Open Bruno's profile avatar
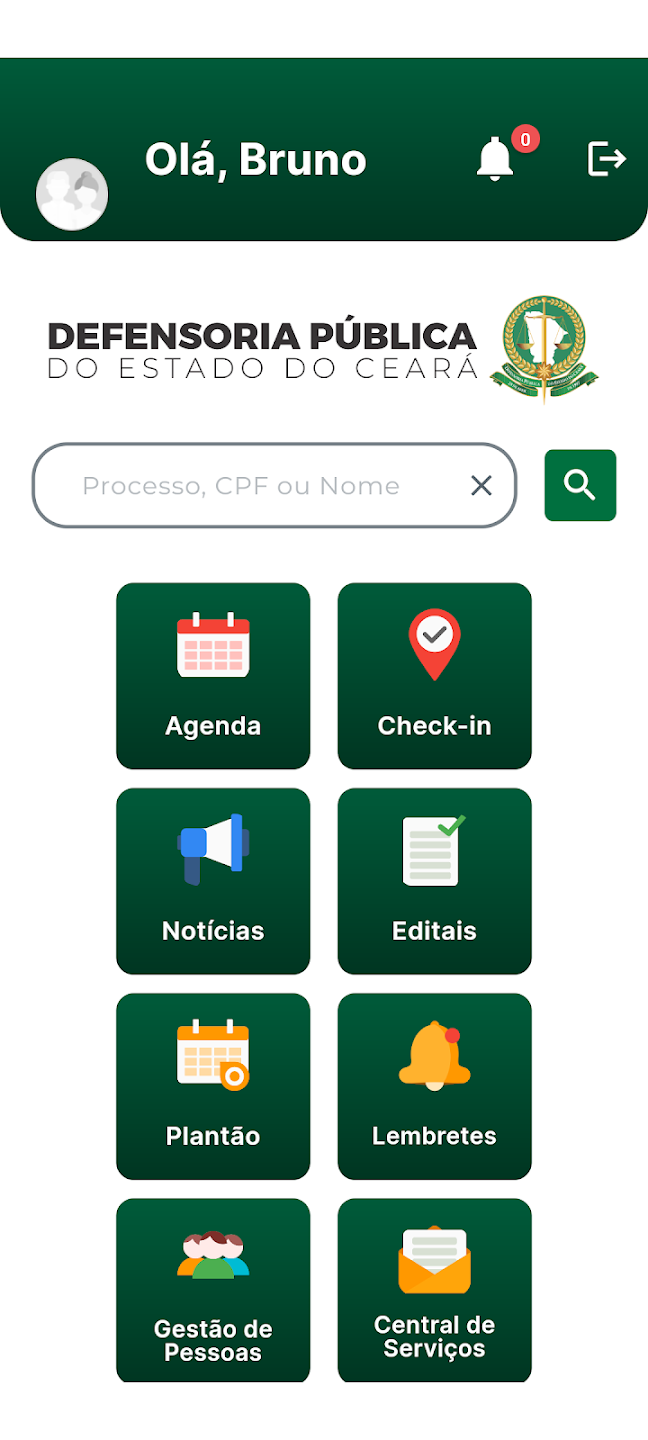648x1440 pixels. 72,194
